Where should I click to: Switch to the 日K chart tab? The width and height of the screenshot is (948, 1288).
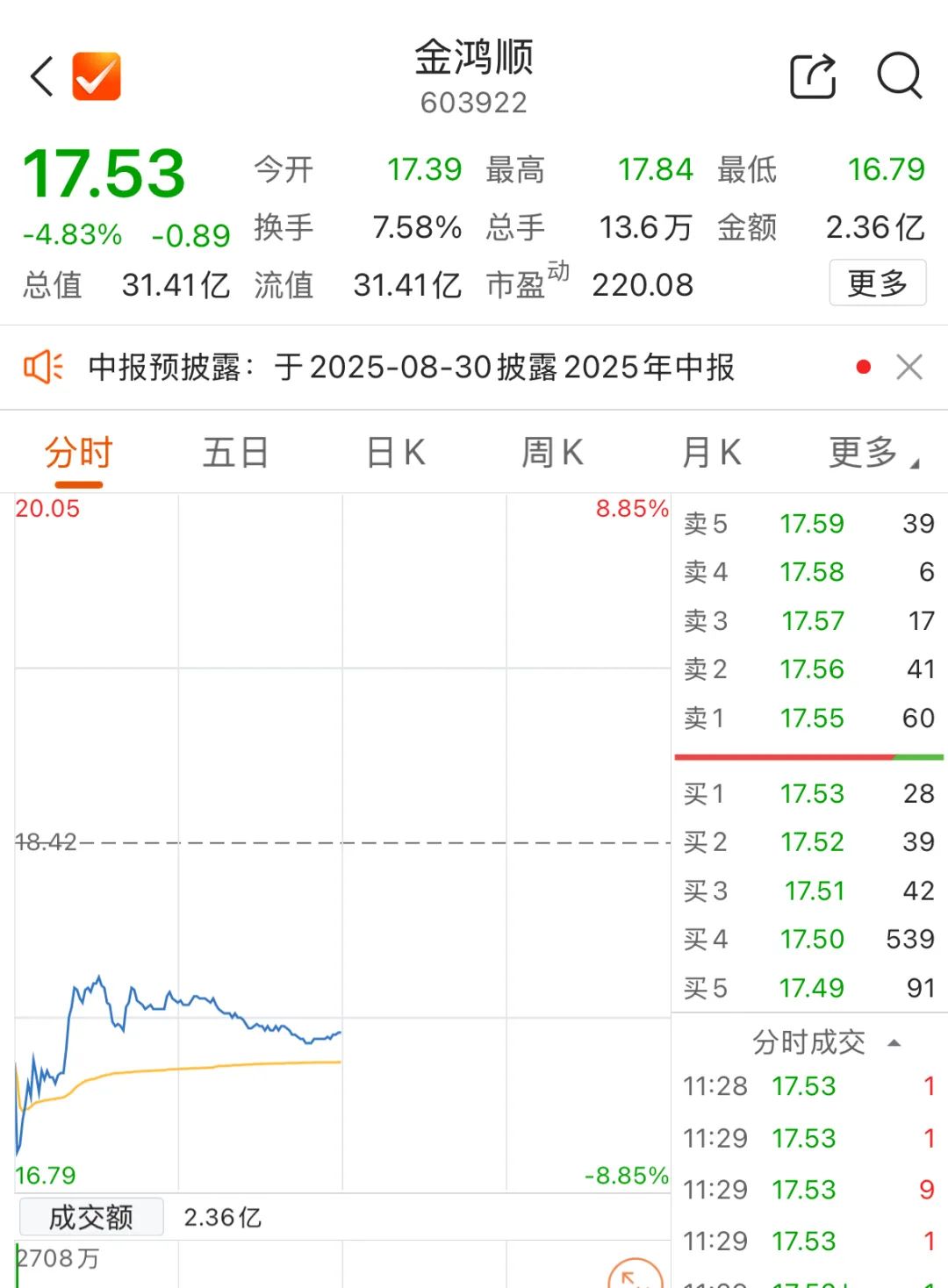396,454
